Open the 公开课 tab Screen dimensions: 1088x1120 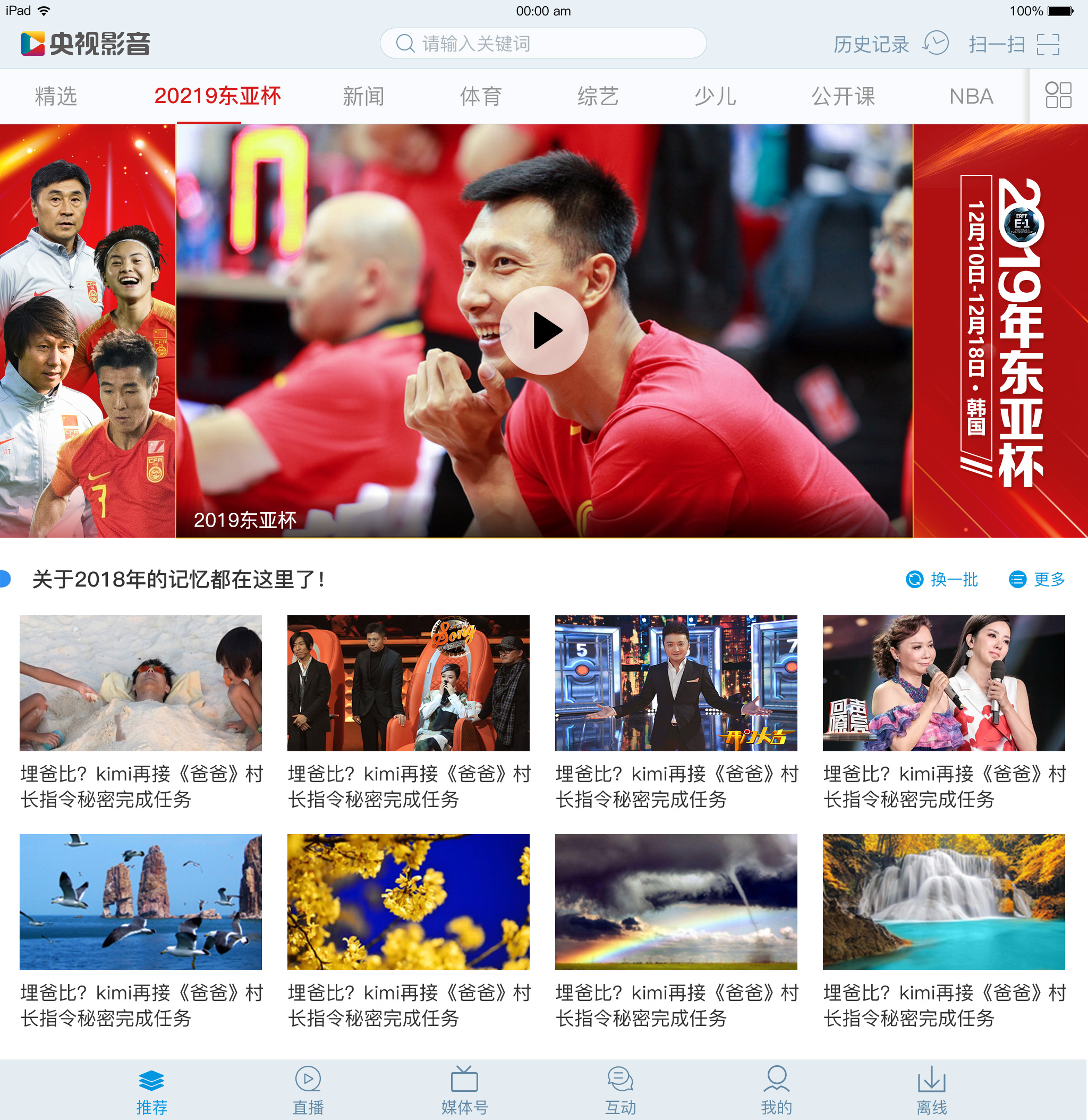tap(843, 96)
